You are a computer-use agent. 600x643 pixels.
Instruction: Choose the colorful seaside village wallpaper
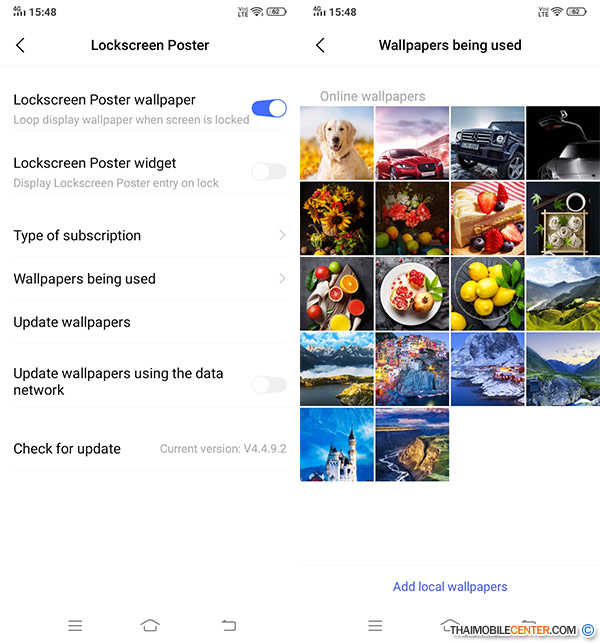[412, 369]
